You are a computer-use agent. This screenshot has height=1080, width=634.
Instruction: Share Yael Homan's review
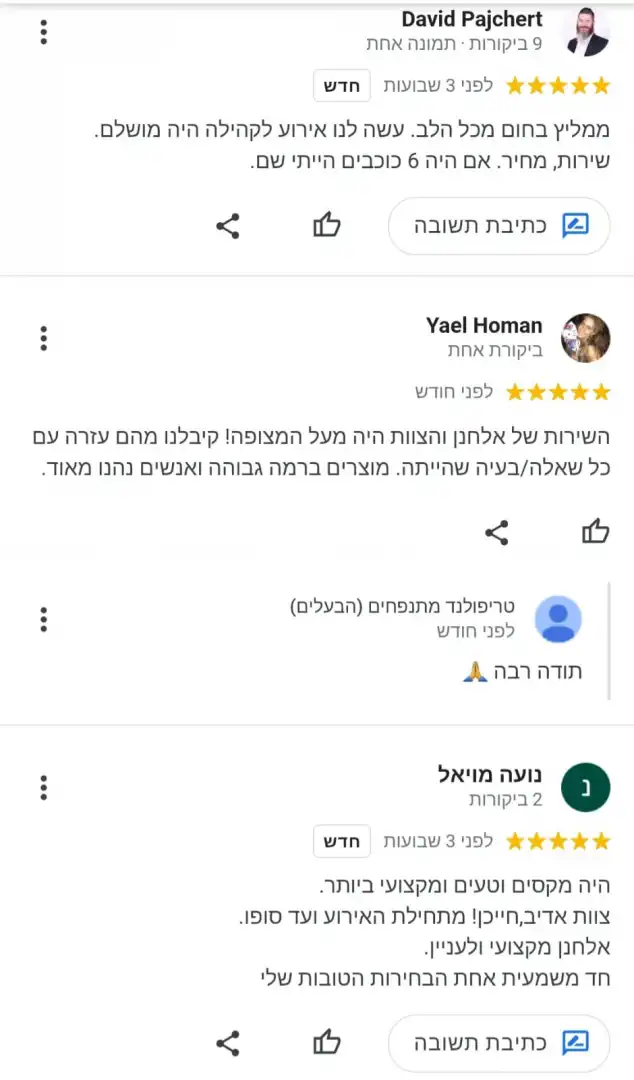497,532
